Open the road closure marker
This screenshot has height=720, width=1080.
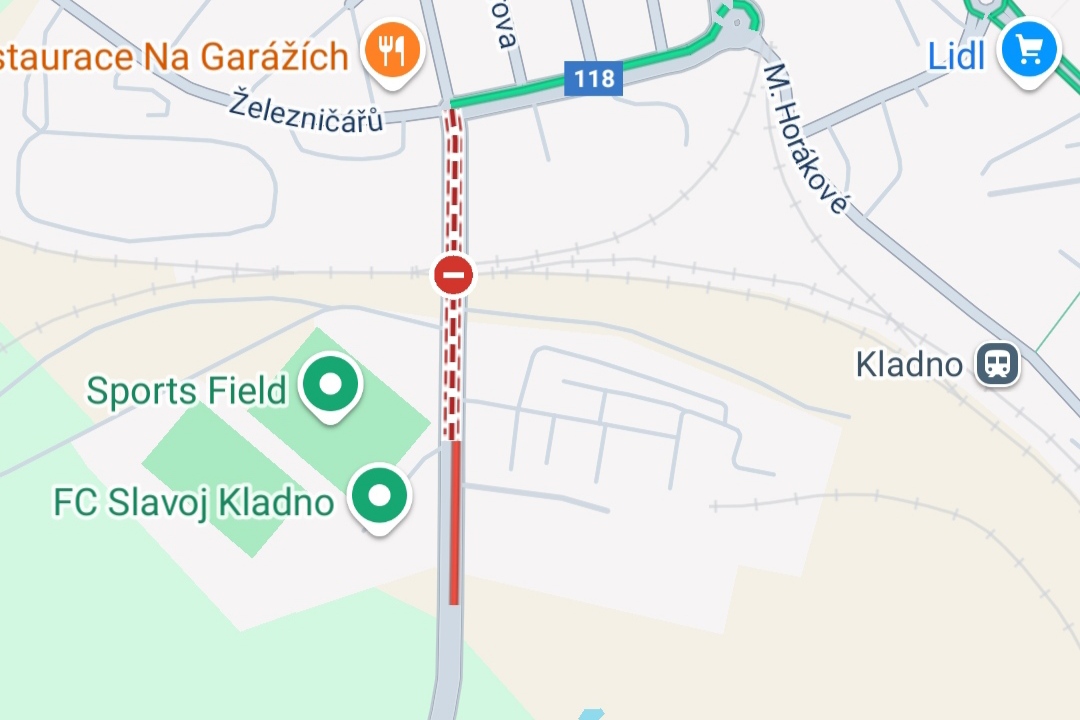click(453, 274)
